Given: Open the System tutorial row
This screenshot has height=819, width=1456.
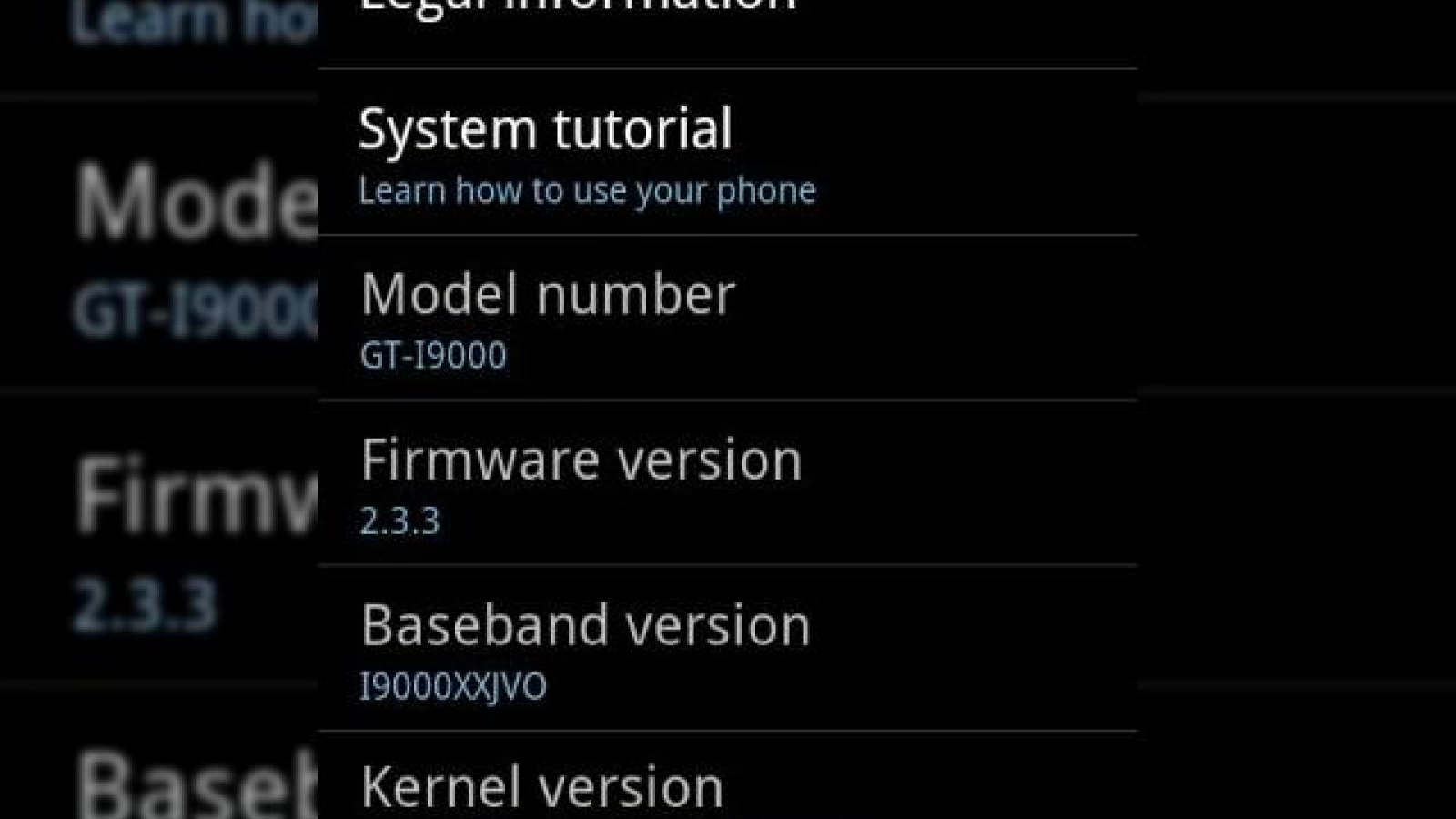Looking at the screenshot, I should tap(728, 152).
